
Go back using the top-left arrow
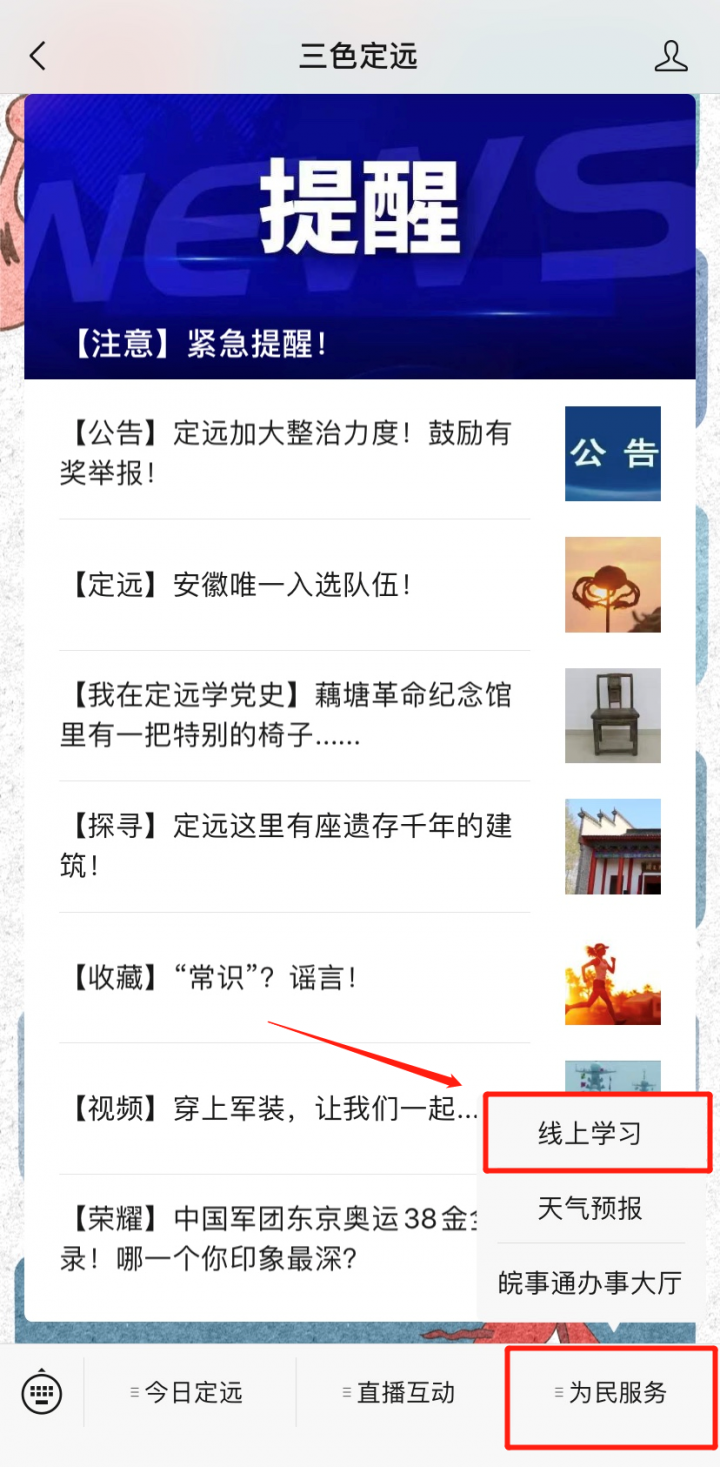point(38,56)
